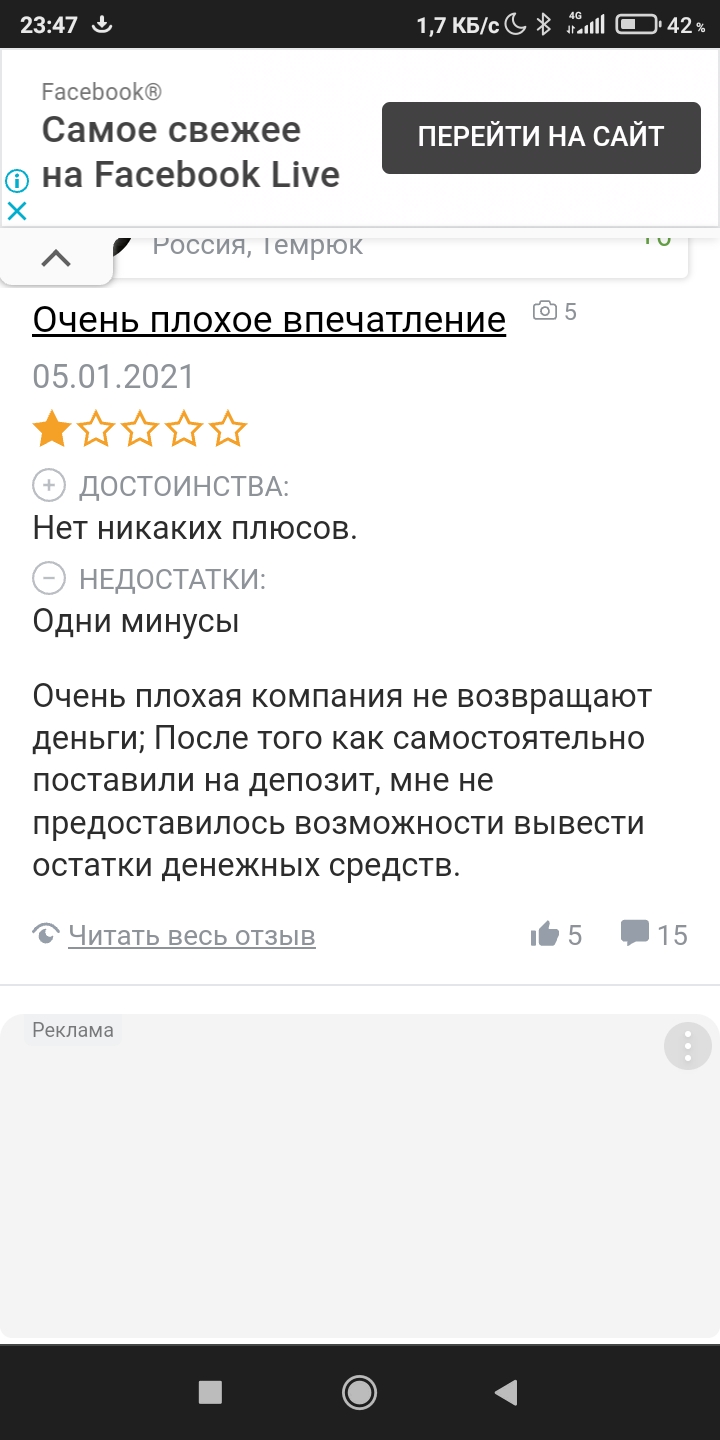This screenshot has height=1440, width=720.
Task: Go to the phone home screen
Action: click(359, 1392)
